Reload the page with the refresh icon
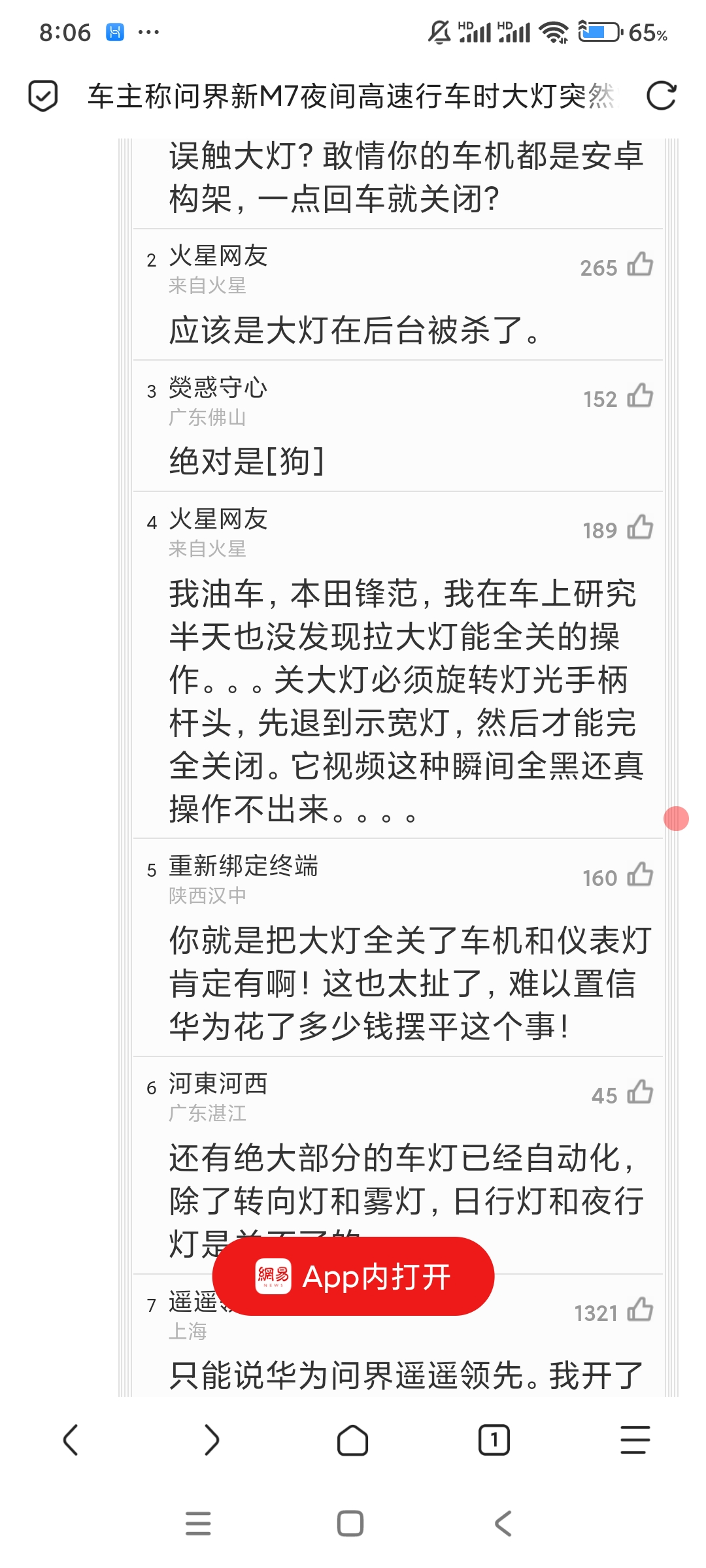This screenshot has width=706, height=1568. (x=661, y=96)
